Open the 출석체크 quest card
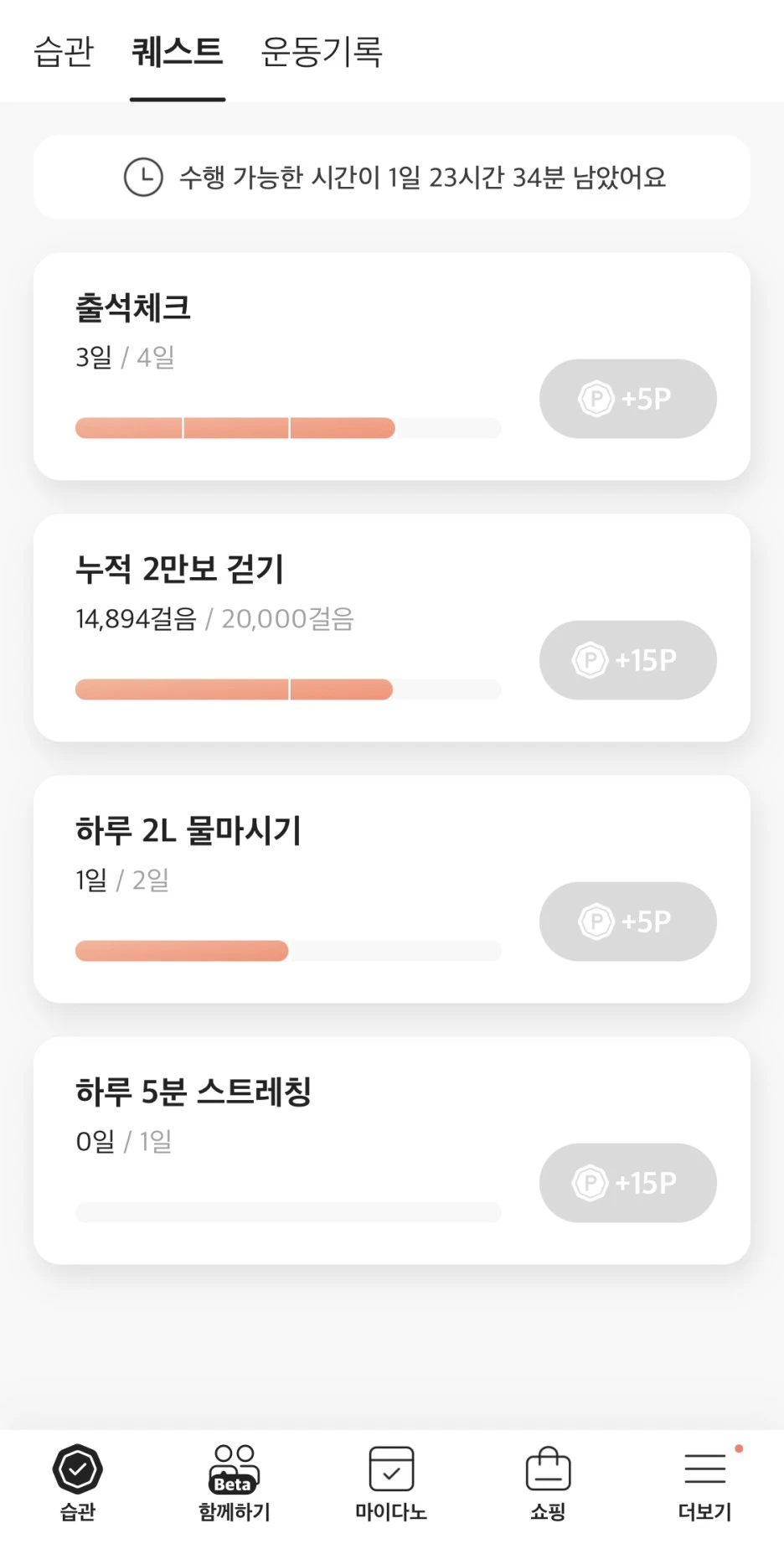The image size is (784, 1549). point(285,335)
